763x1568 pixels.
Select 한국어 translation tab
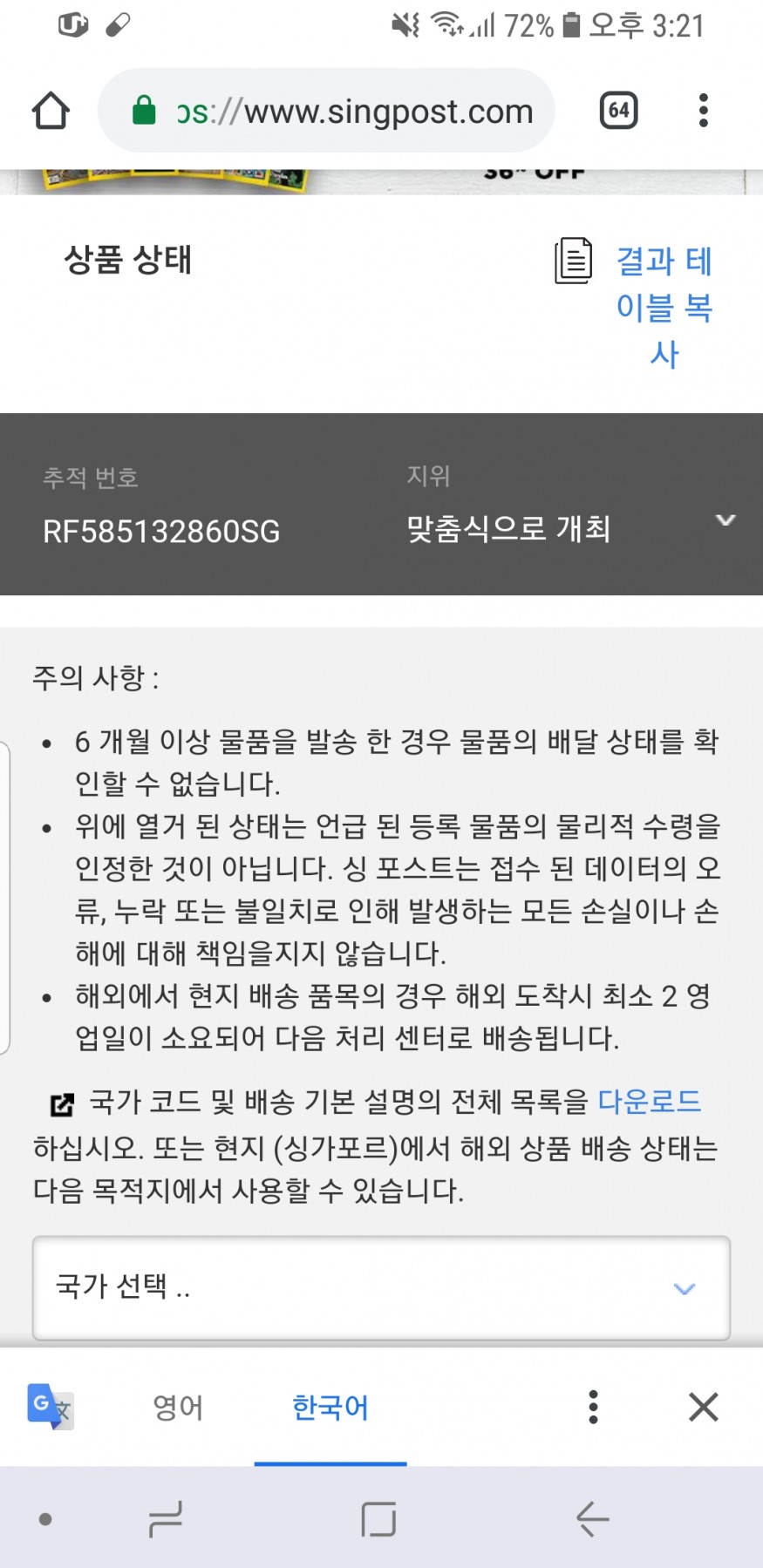pos(330,1407)
